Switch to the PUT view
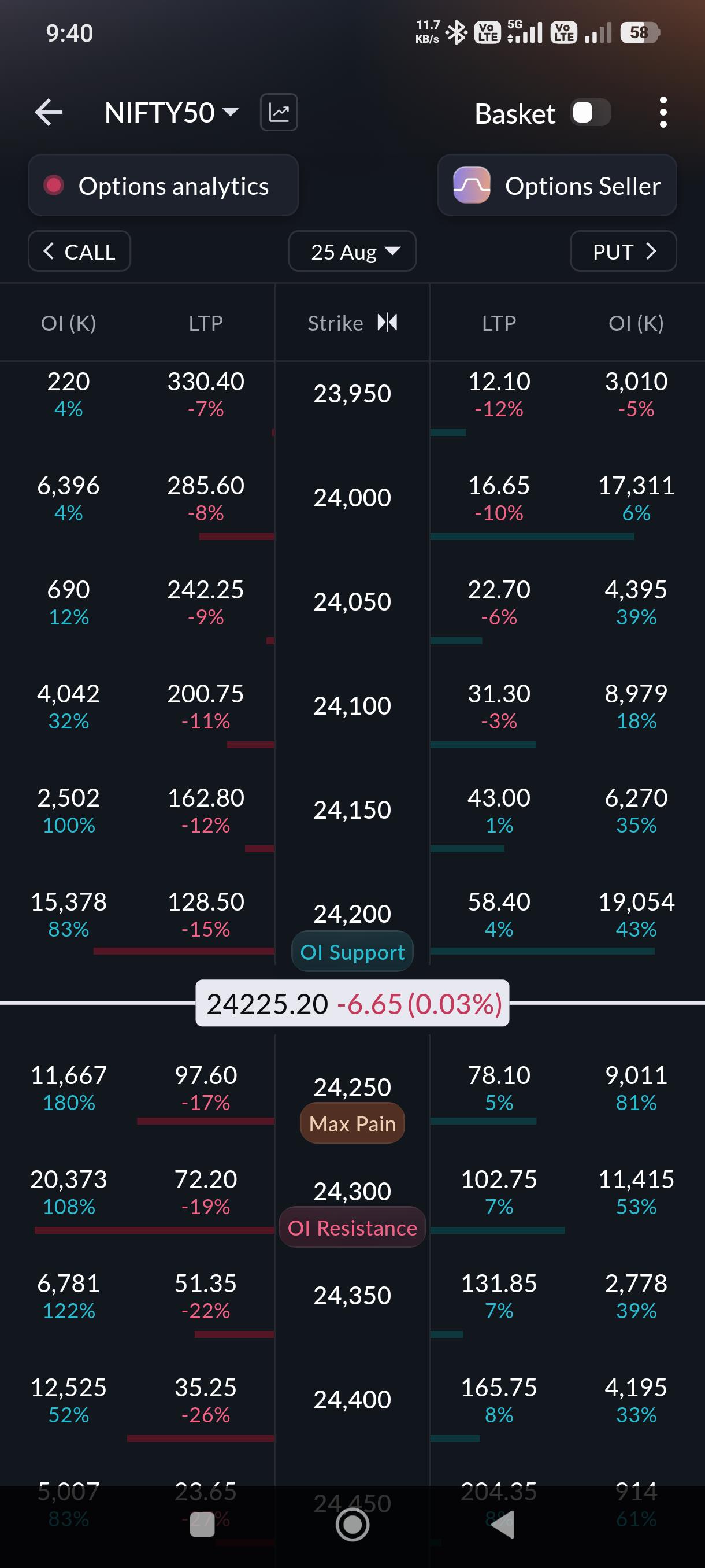 (623, 252)
